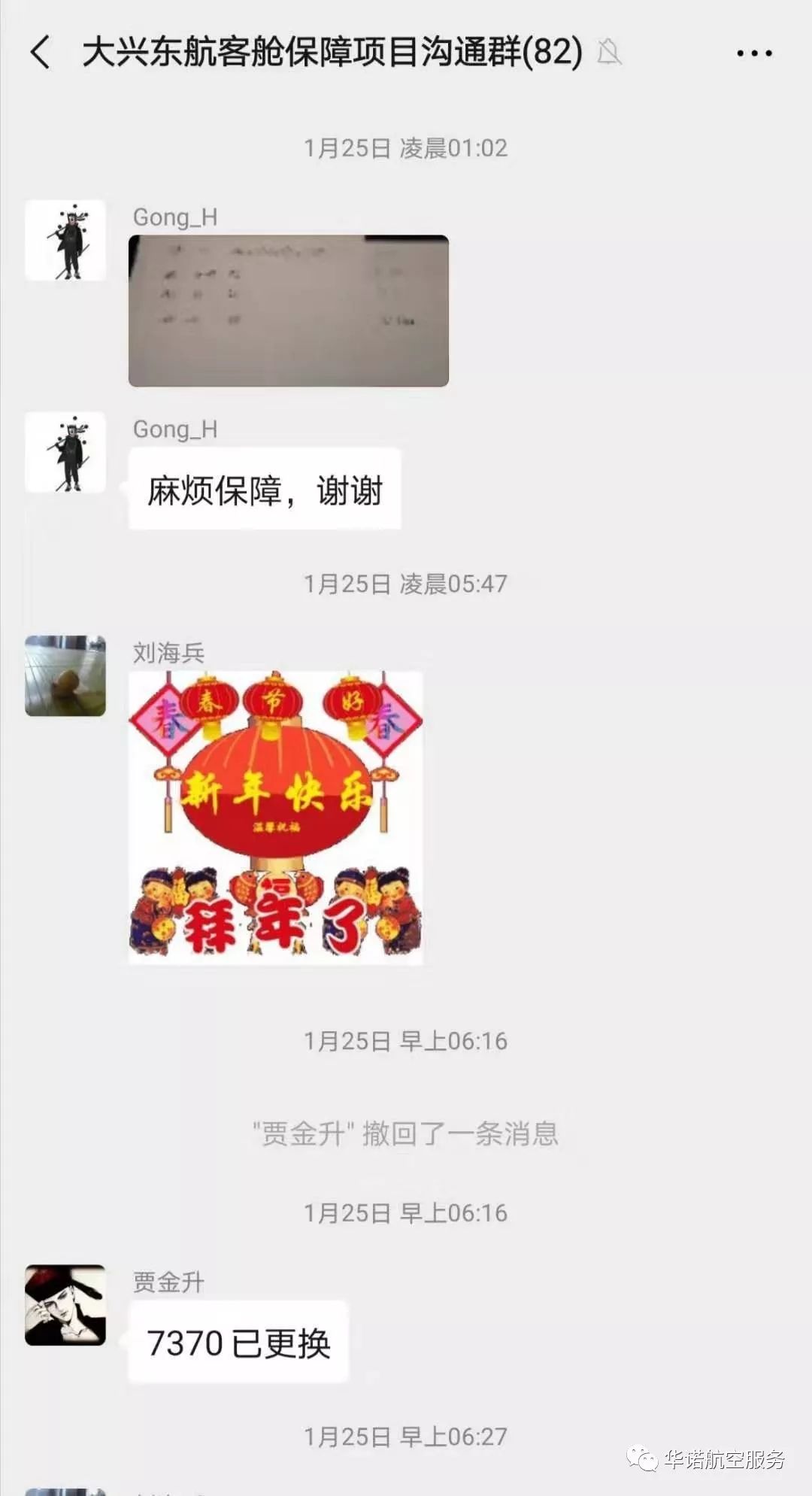
Task: Open 刘海兵's profile avatar
Action: (x=66, y=675)
